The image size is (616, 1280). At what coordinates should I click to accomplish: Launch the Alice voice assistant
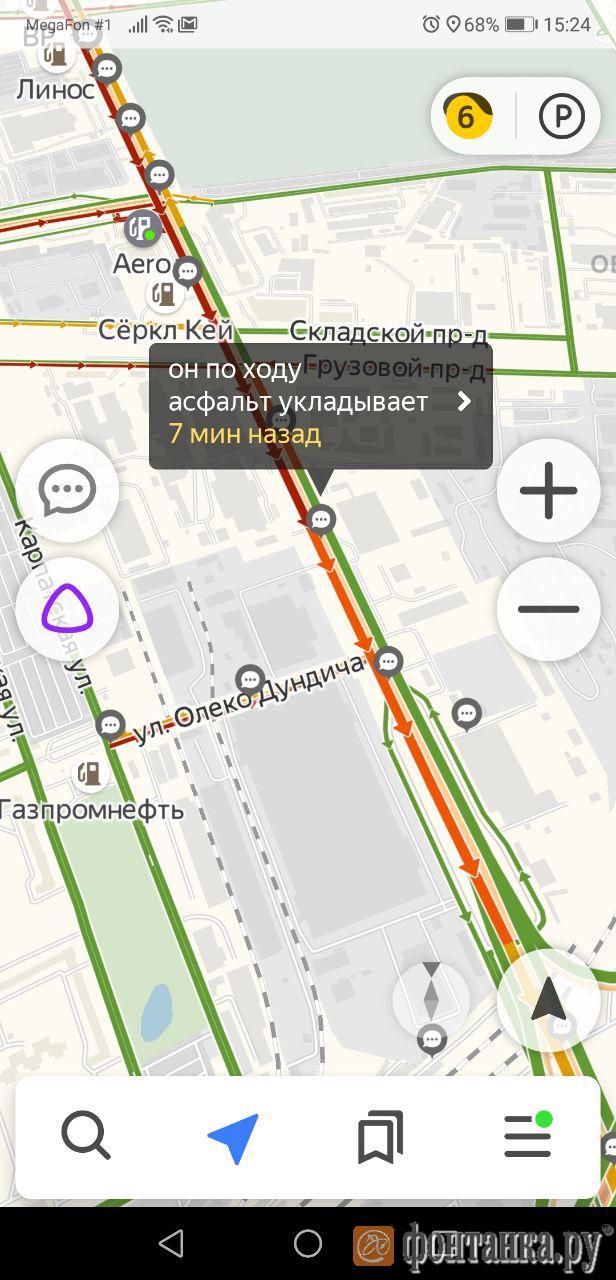pos(67,609)
